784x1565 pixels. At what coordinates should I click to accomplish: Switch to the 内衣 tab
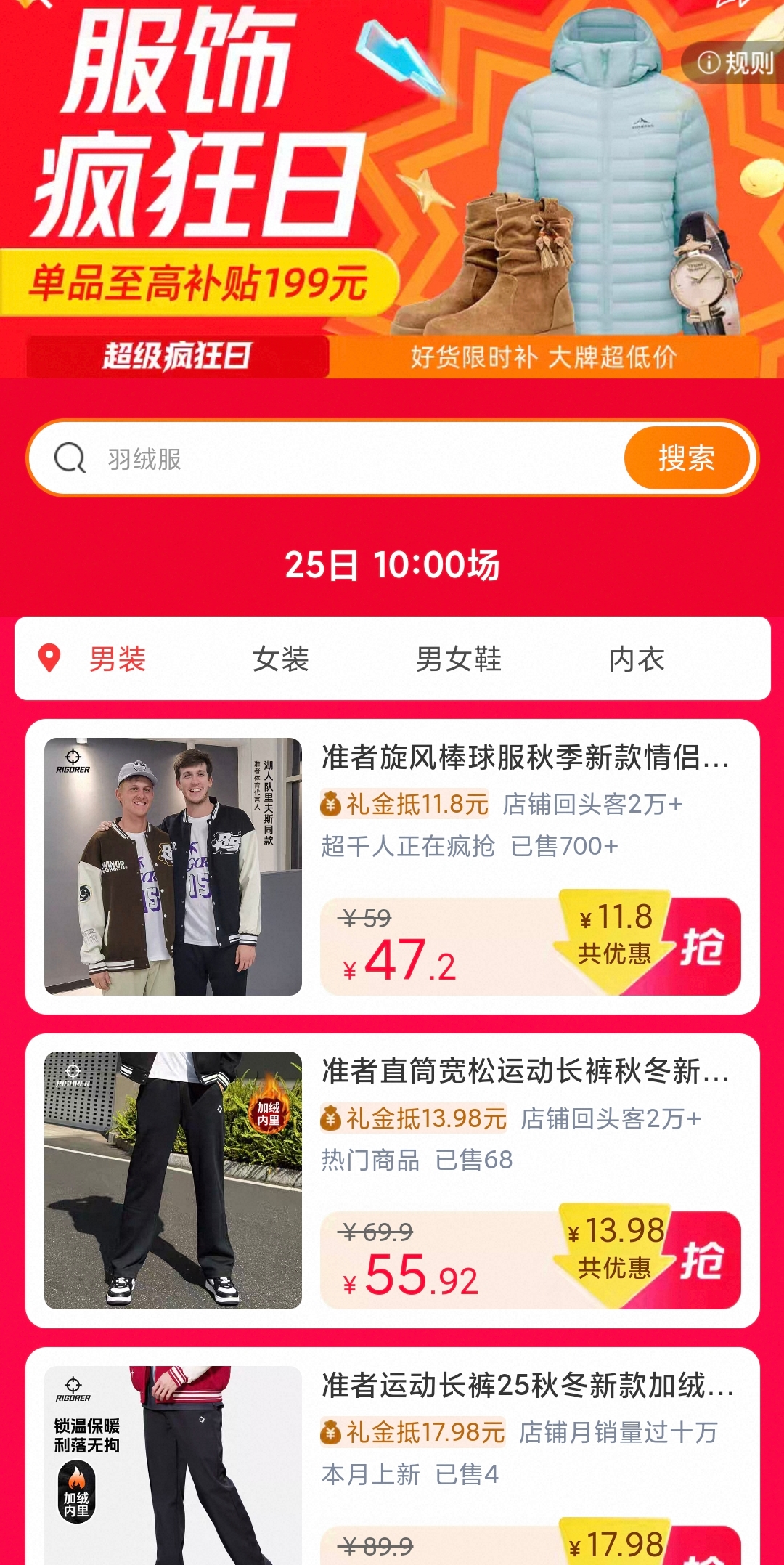click(x=637, y=659)
